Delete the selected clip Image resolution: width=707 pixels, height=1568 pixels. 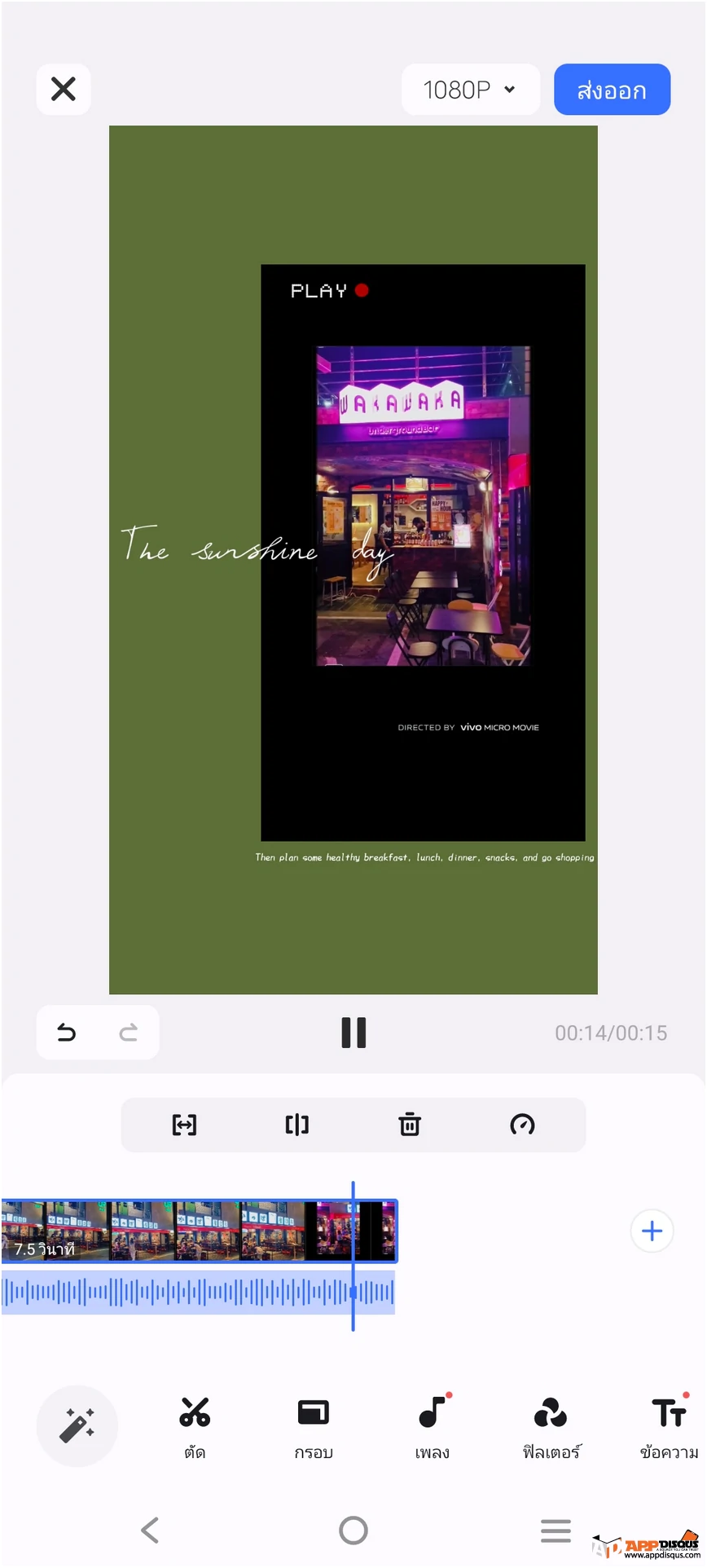pyautogui.click(x=410, y=1125)
